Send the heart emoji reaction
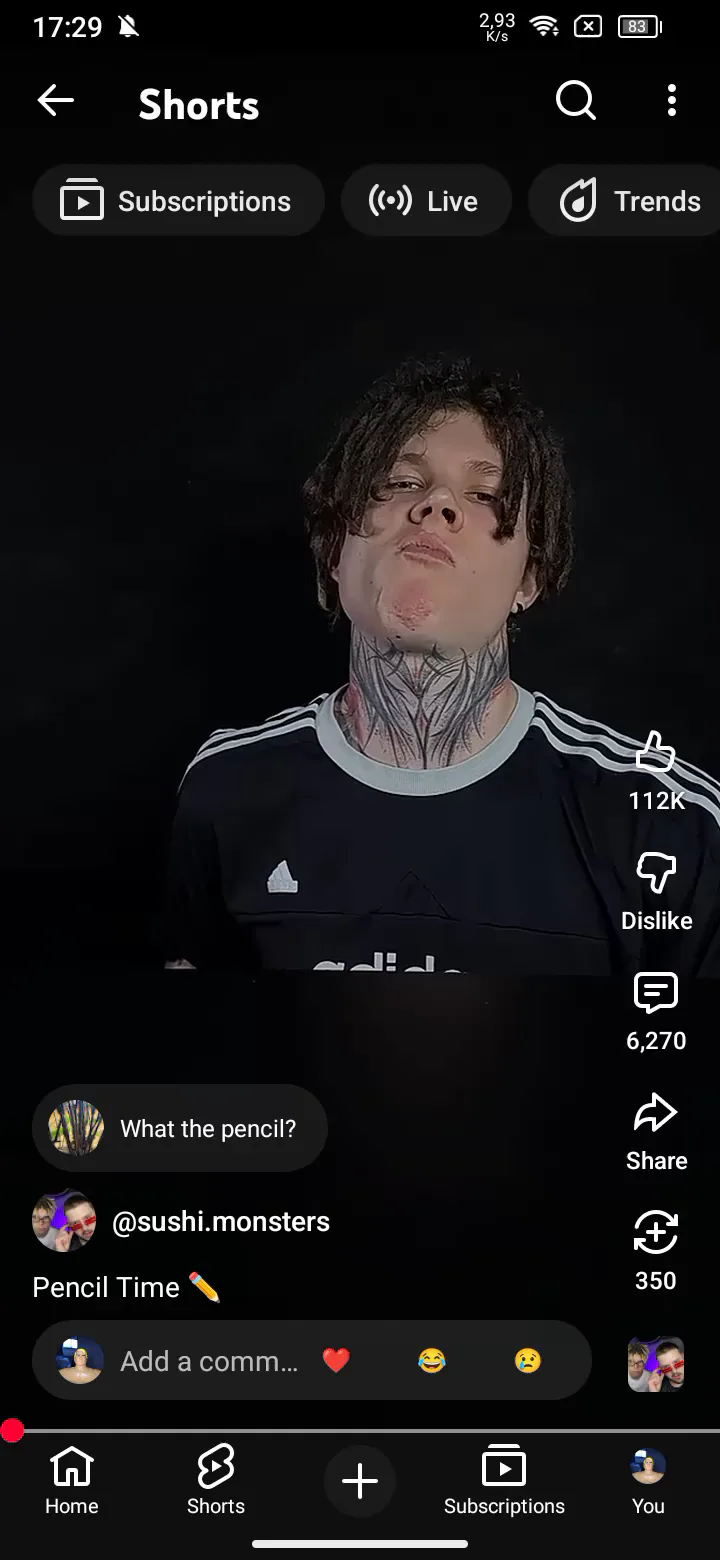 coord(336,1361)
